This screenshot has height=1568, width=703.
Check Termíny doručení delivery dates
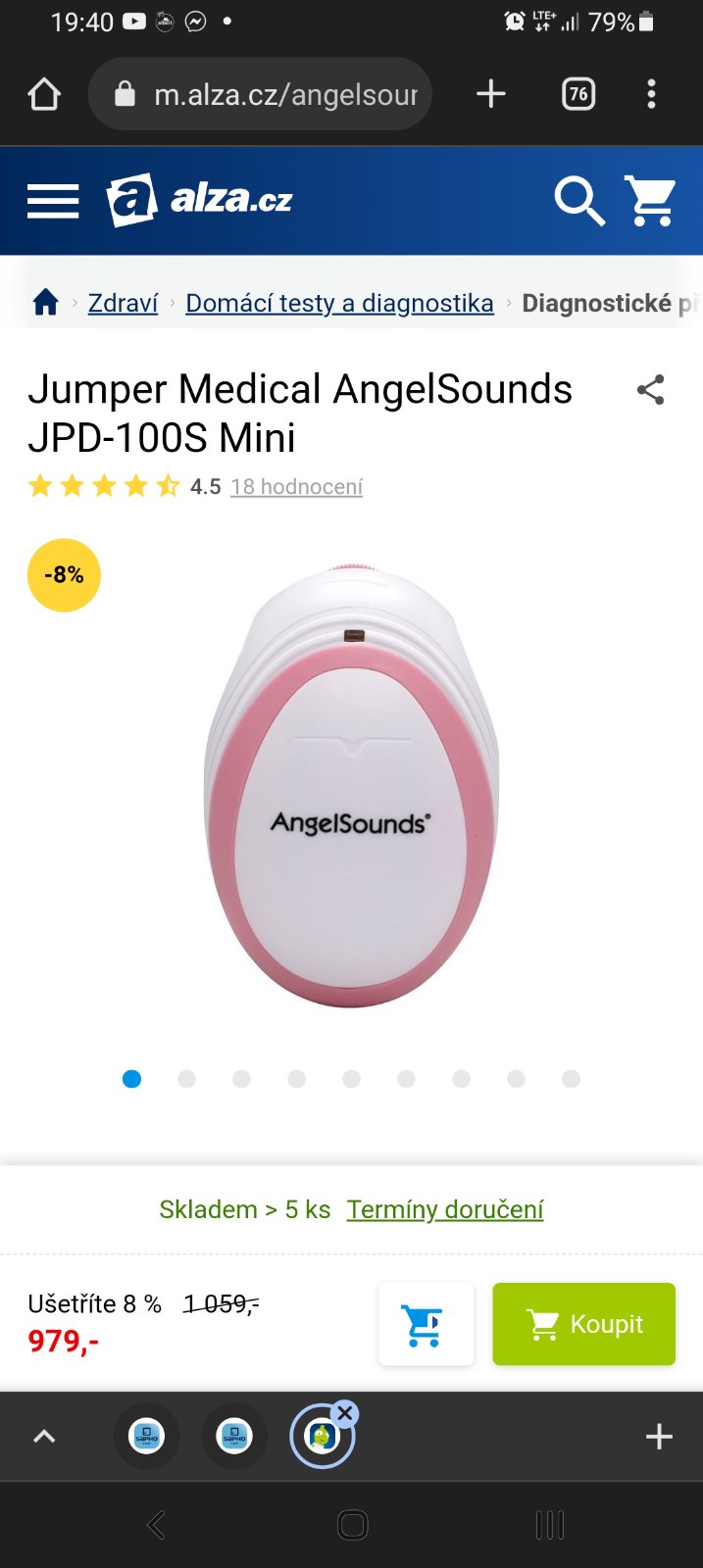pos(445,1210)
